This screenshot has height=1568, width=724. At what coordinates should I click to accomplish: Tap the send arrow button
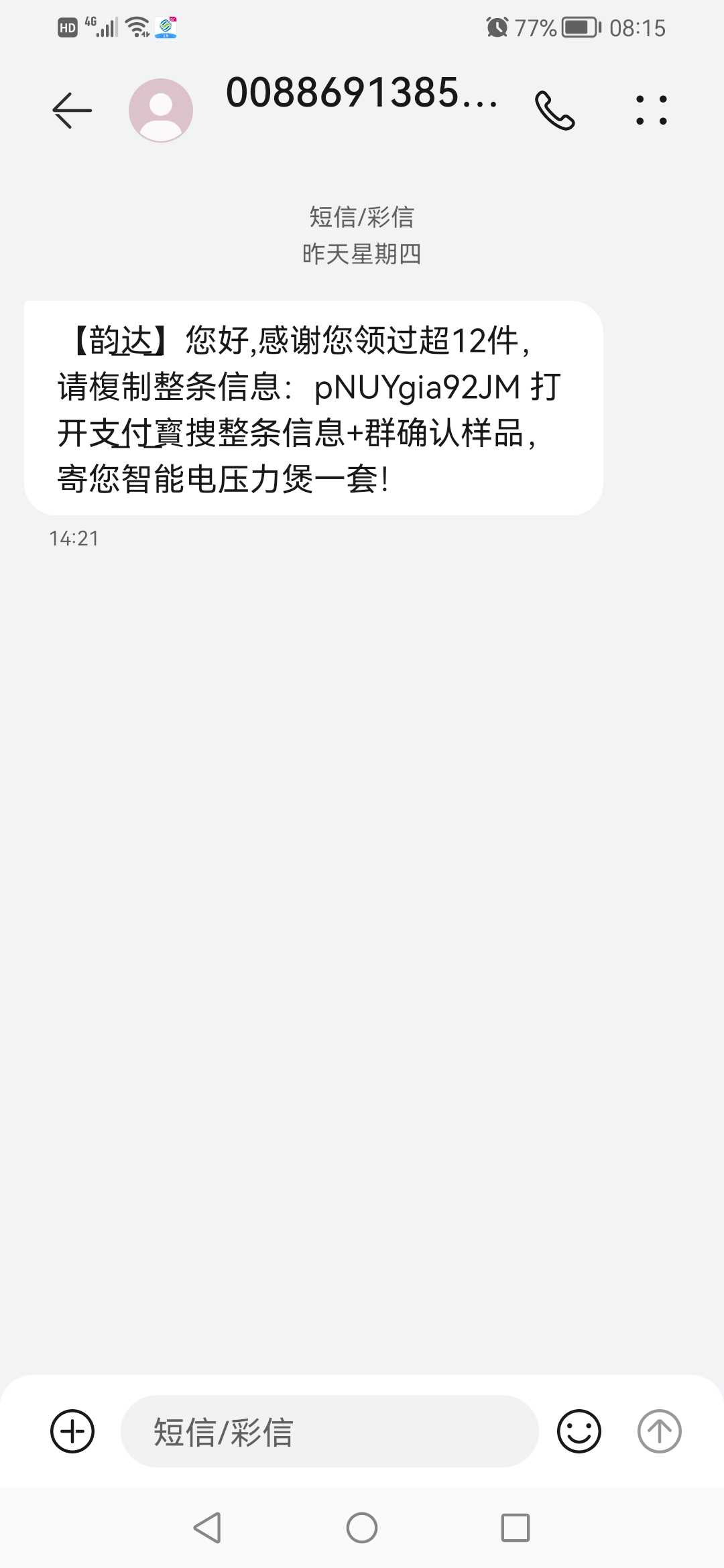659,1431
